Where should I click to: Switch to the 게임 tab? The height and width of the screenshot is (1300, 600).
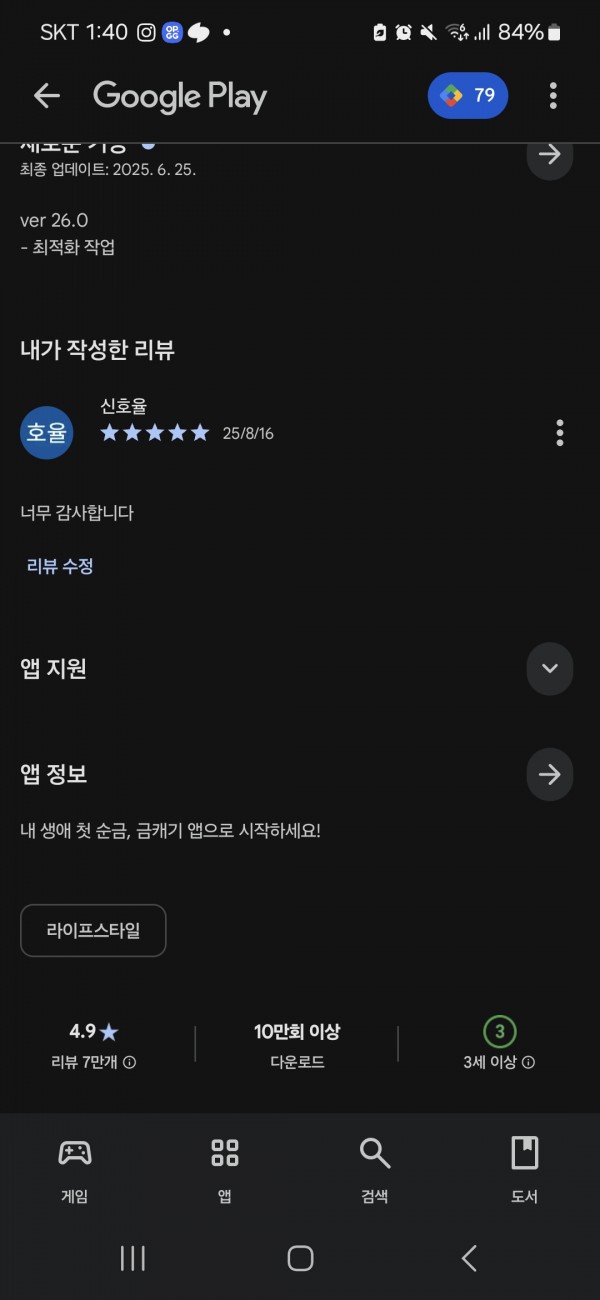[x=75, y=1170]
